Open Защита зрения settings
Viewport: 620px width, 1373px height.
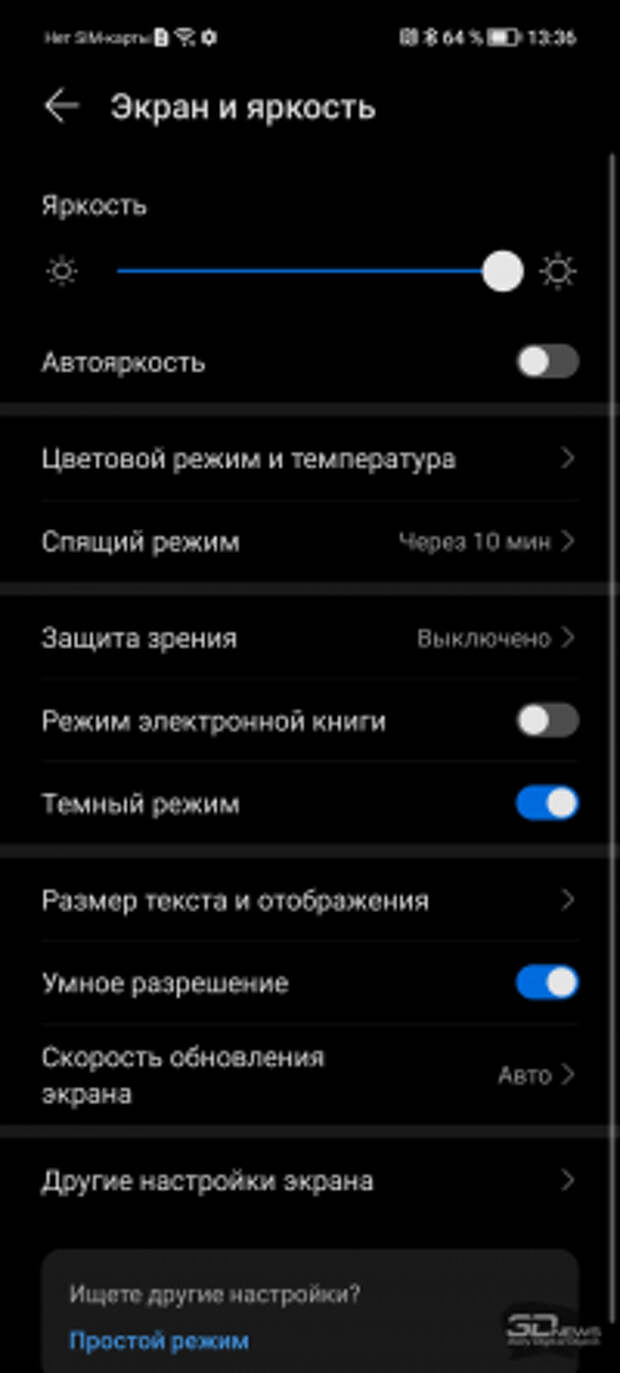309,638
